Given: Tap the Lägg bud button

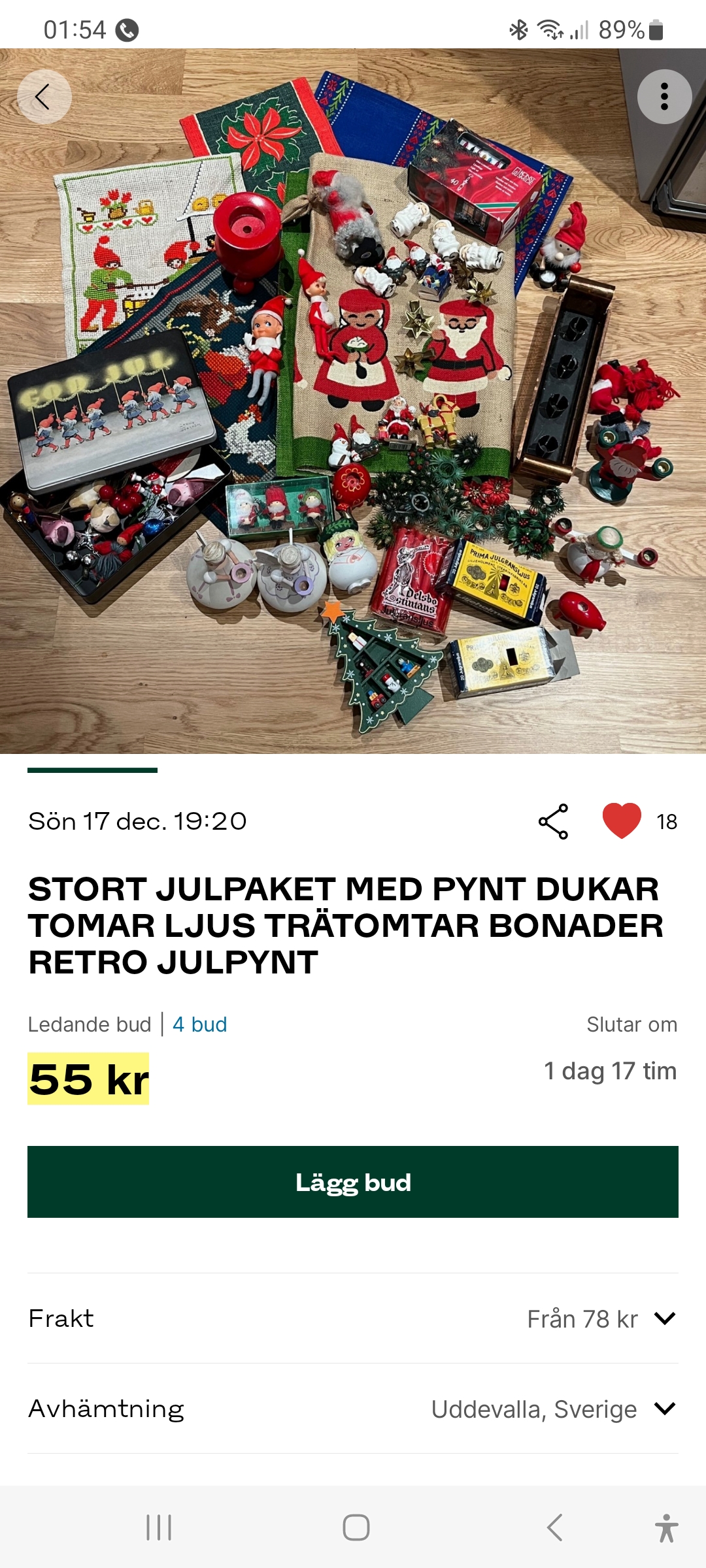Looking at the screenshot, I should 353,1182.
